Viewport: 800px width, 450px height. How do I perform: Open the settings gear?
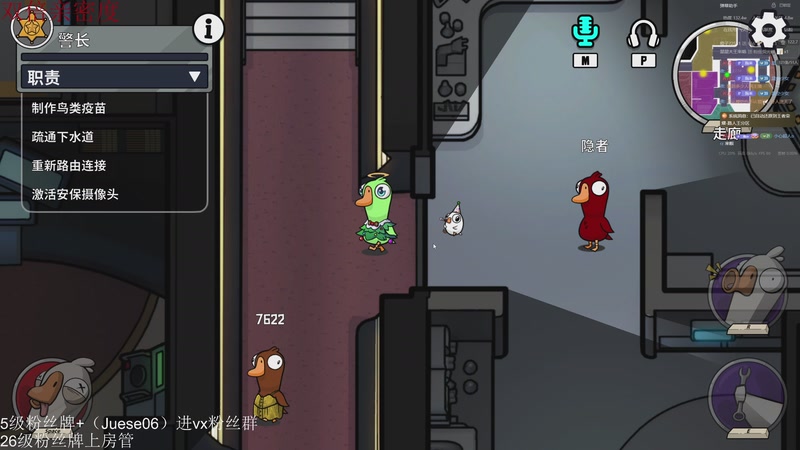click(x=768, y=29)
